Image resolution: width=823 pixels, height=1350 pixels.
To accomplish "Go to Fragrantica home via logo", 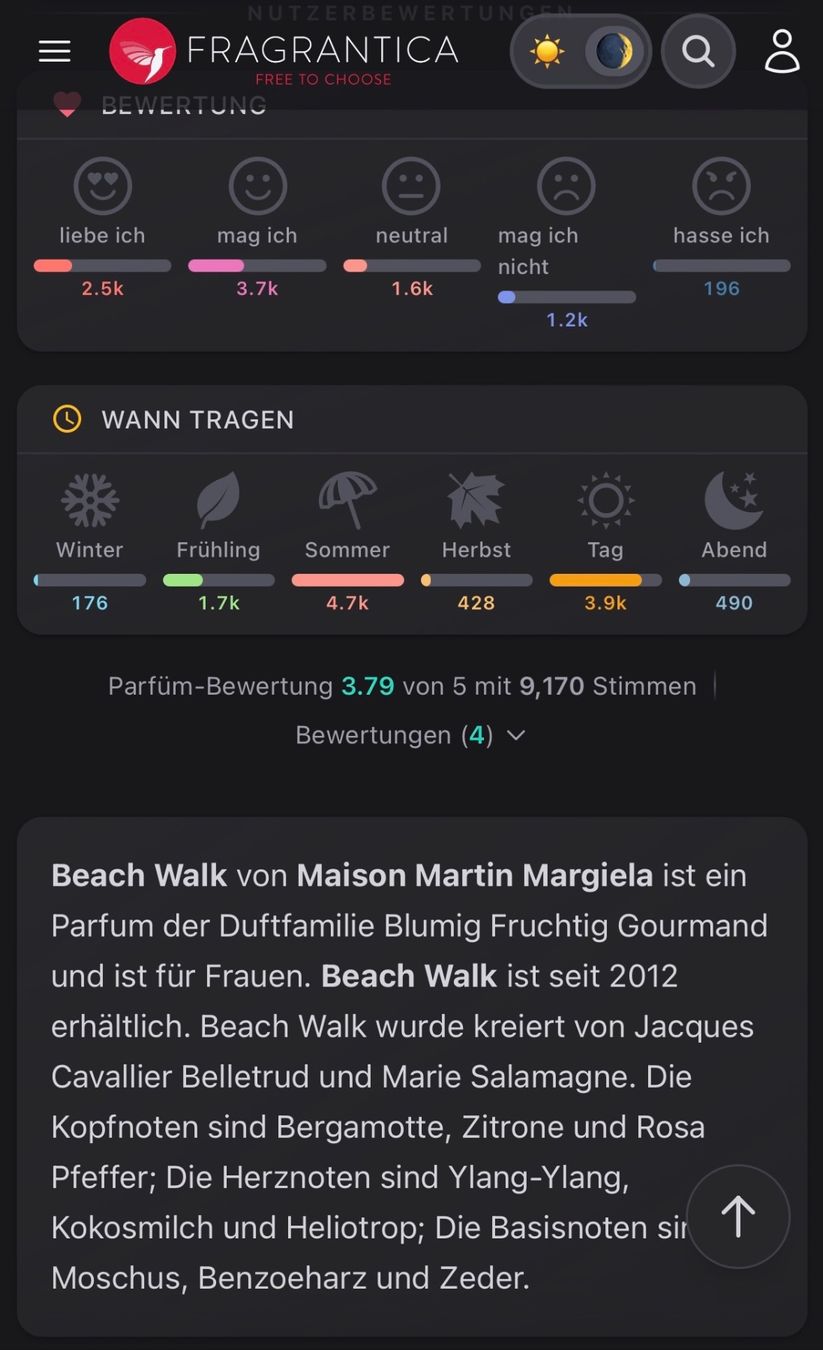I will [x=284, y=52].
